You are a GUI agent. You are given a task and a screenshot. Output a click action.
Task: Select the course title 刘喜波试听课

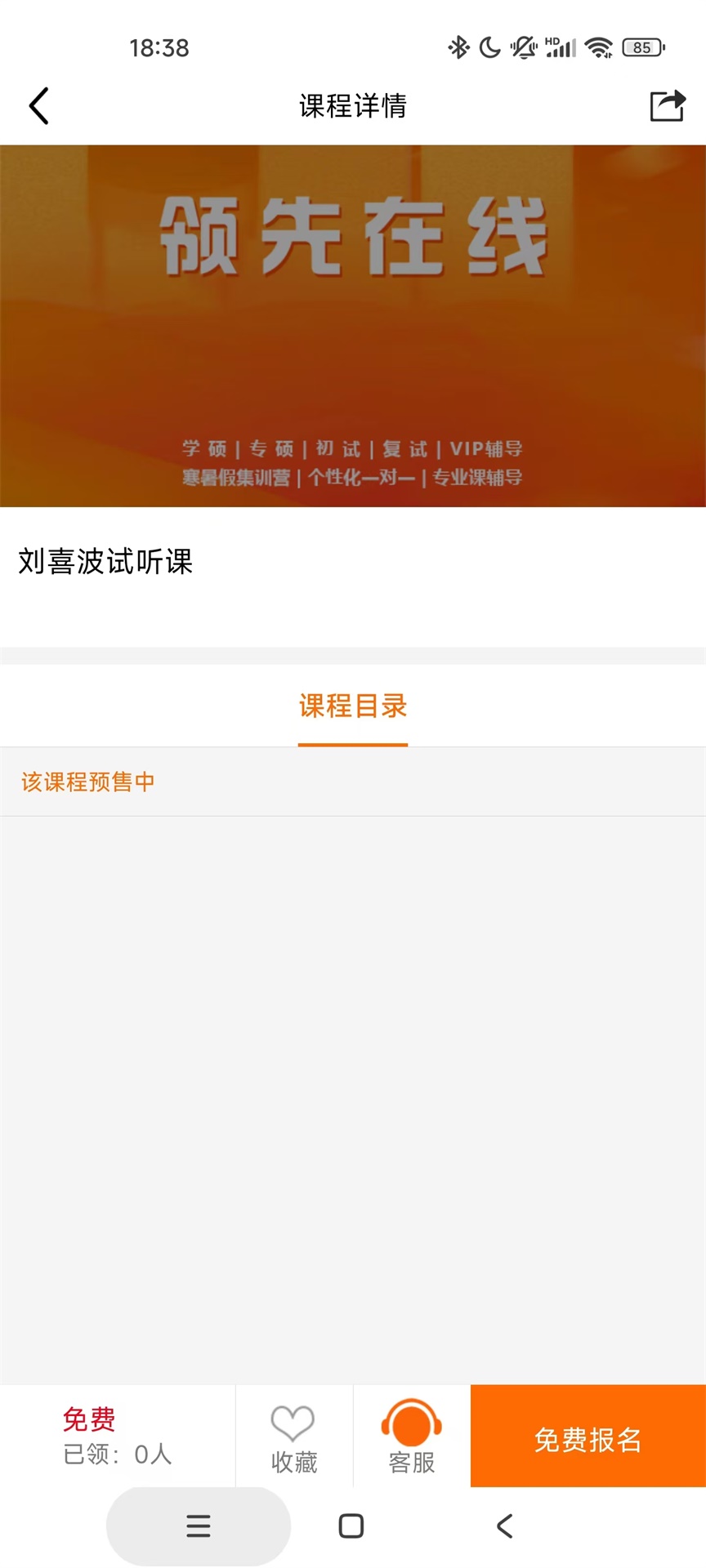point(104,563)
